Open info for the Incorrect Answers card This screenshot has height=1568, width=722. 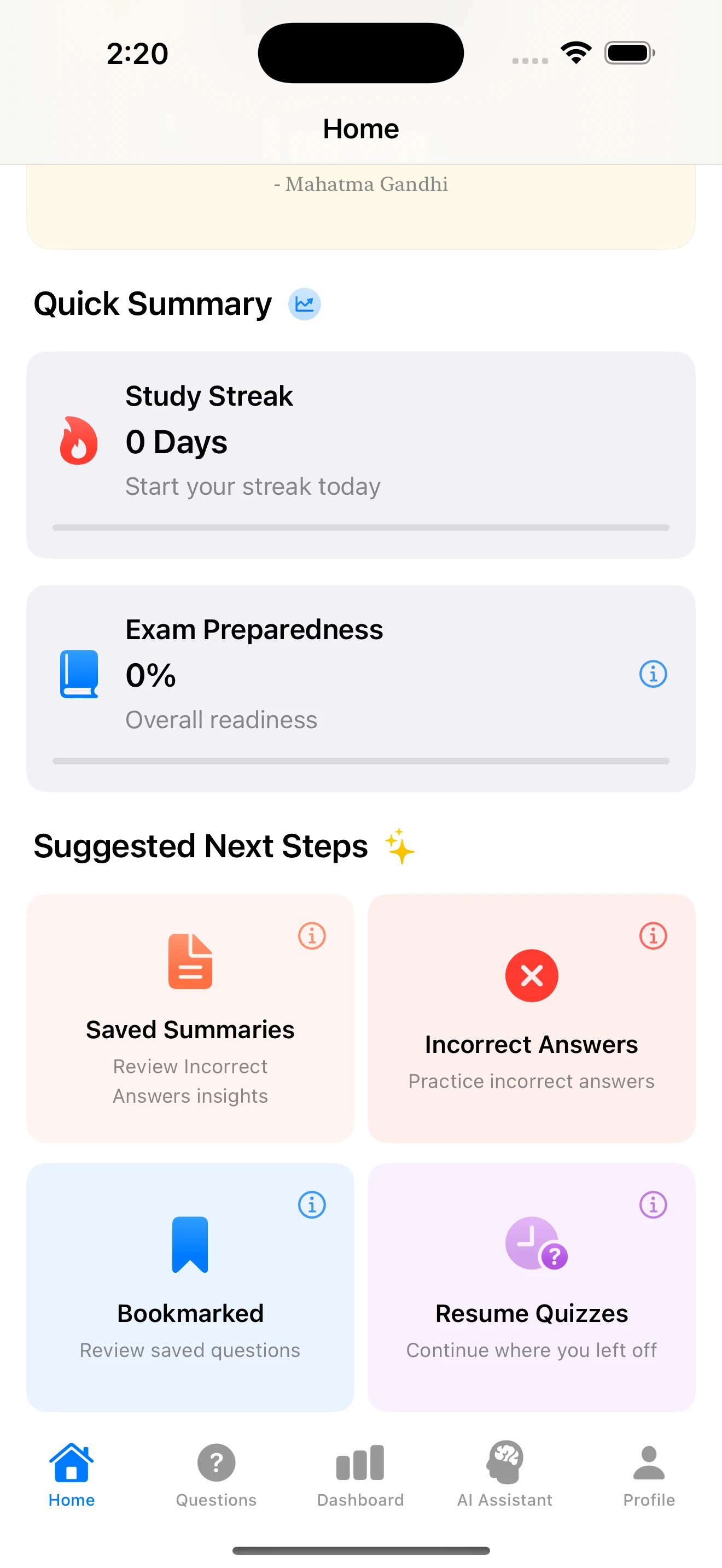[653, 935]
